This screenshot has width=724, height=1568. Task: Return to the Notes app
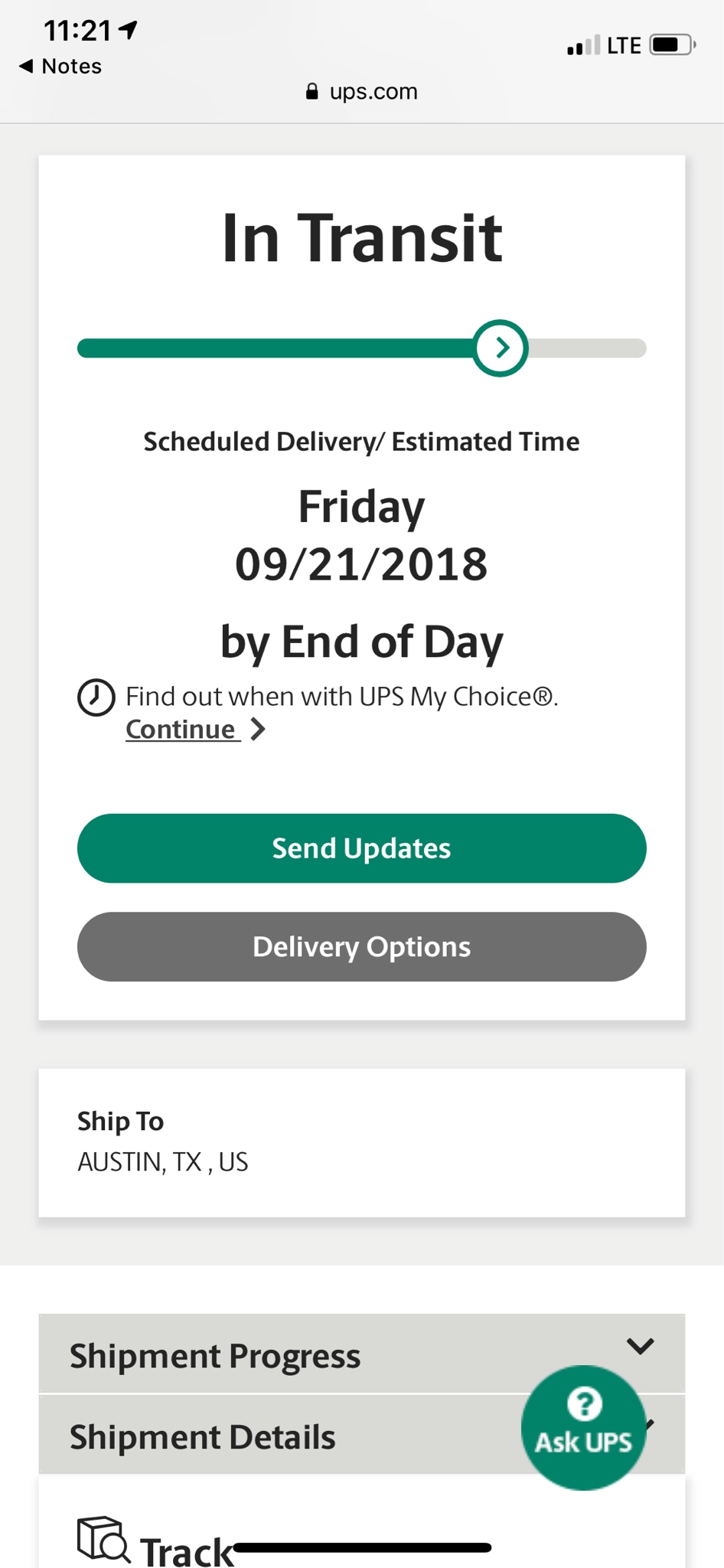point(60,67)
